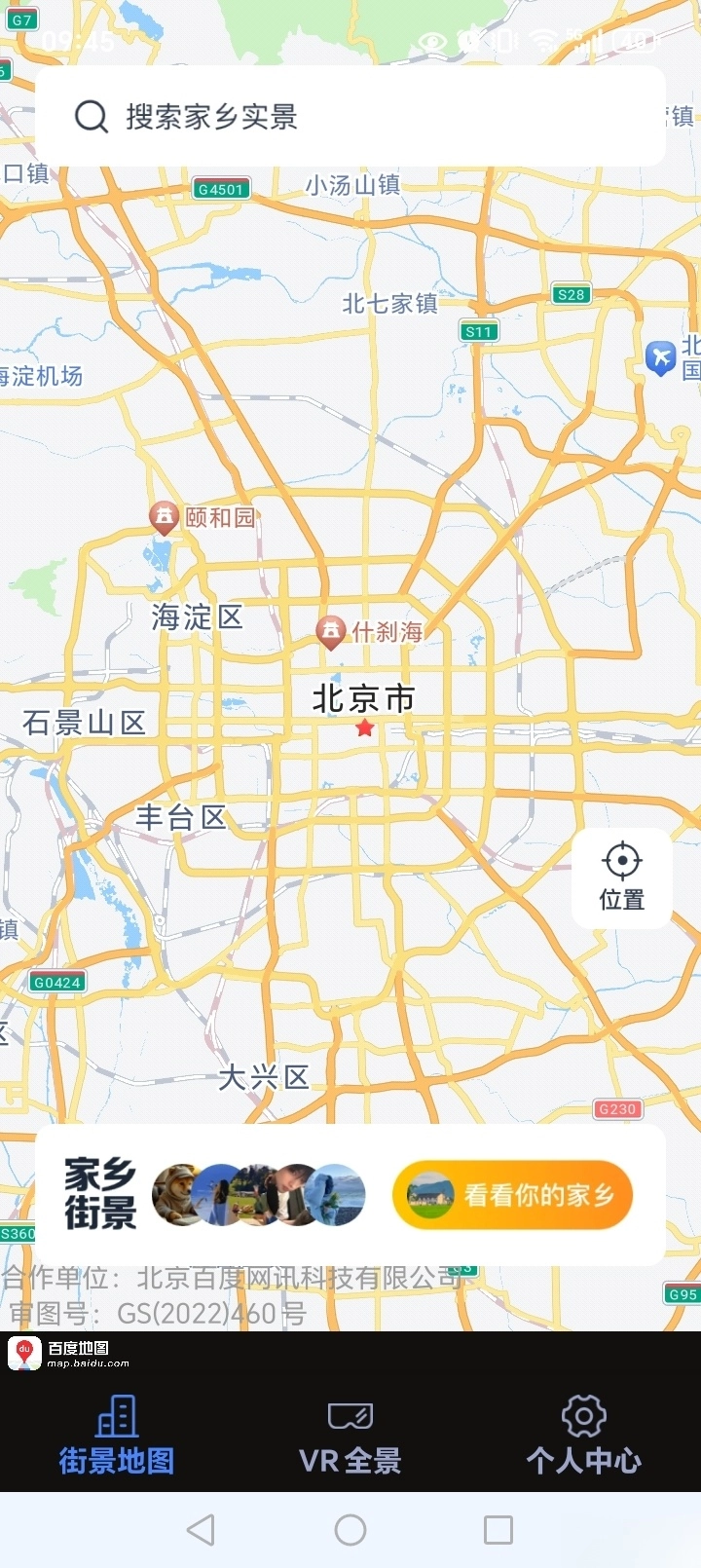Tap the search magnifier icon
701x1568 pixels.
click(91, 116)
